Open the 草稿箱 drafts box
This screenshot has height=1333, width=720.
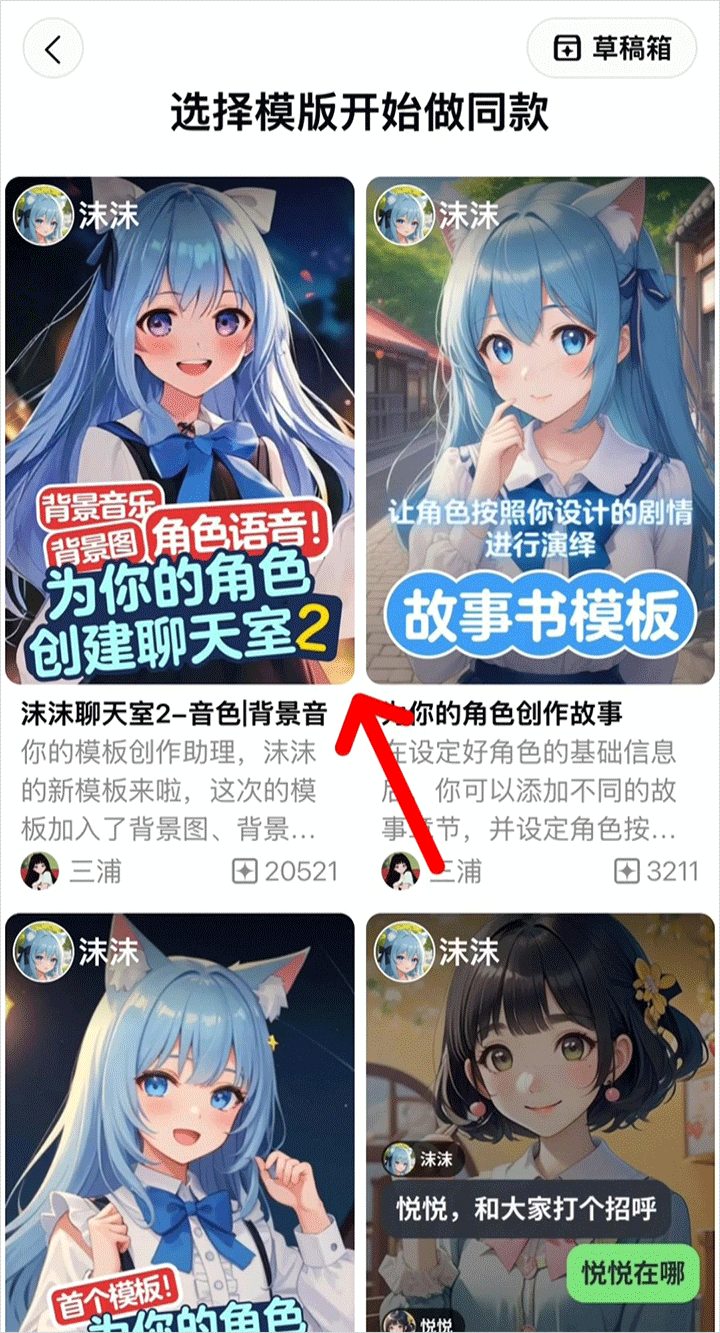[612, 49]
